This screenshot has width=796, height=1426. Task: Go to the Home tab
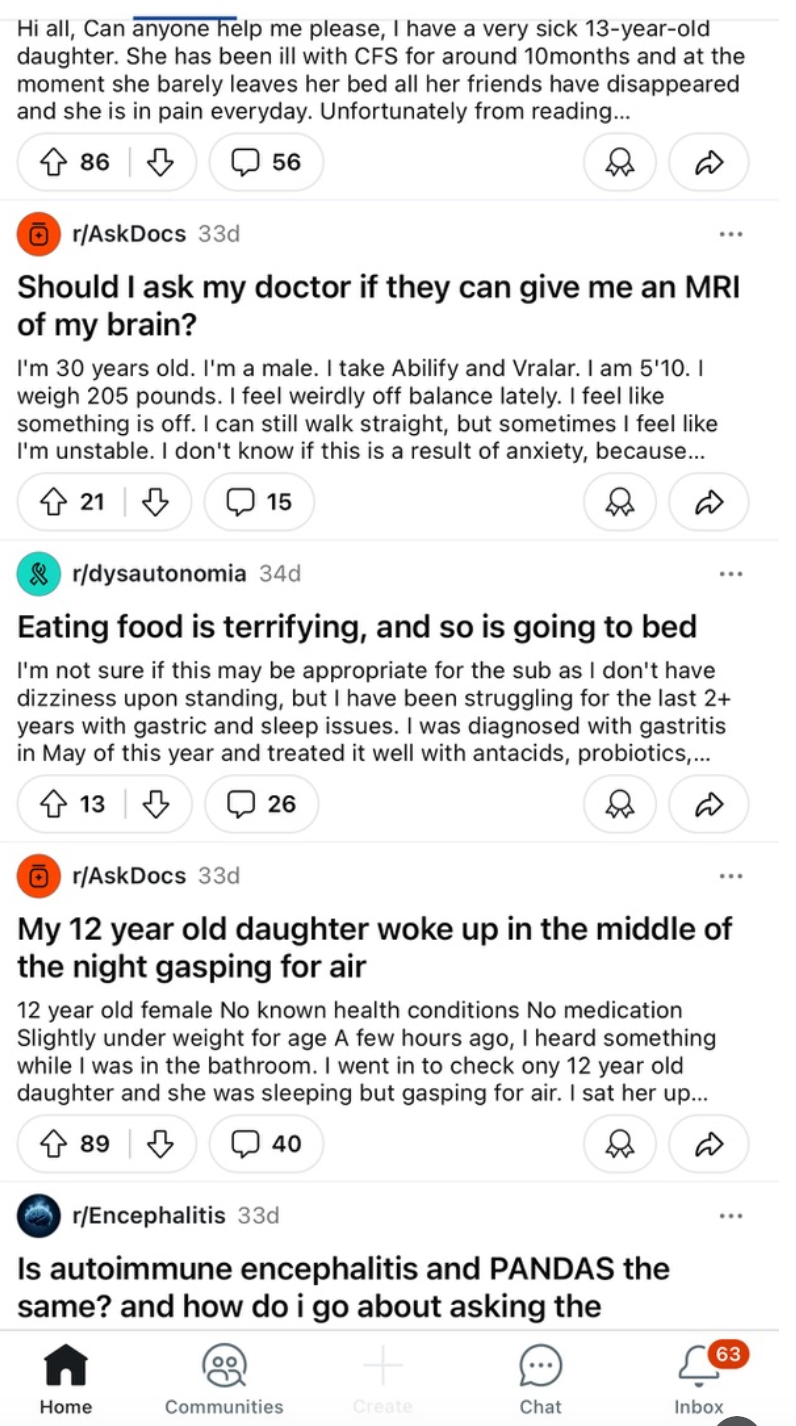pos(65,1378)
